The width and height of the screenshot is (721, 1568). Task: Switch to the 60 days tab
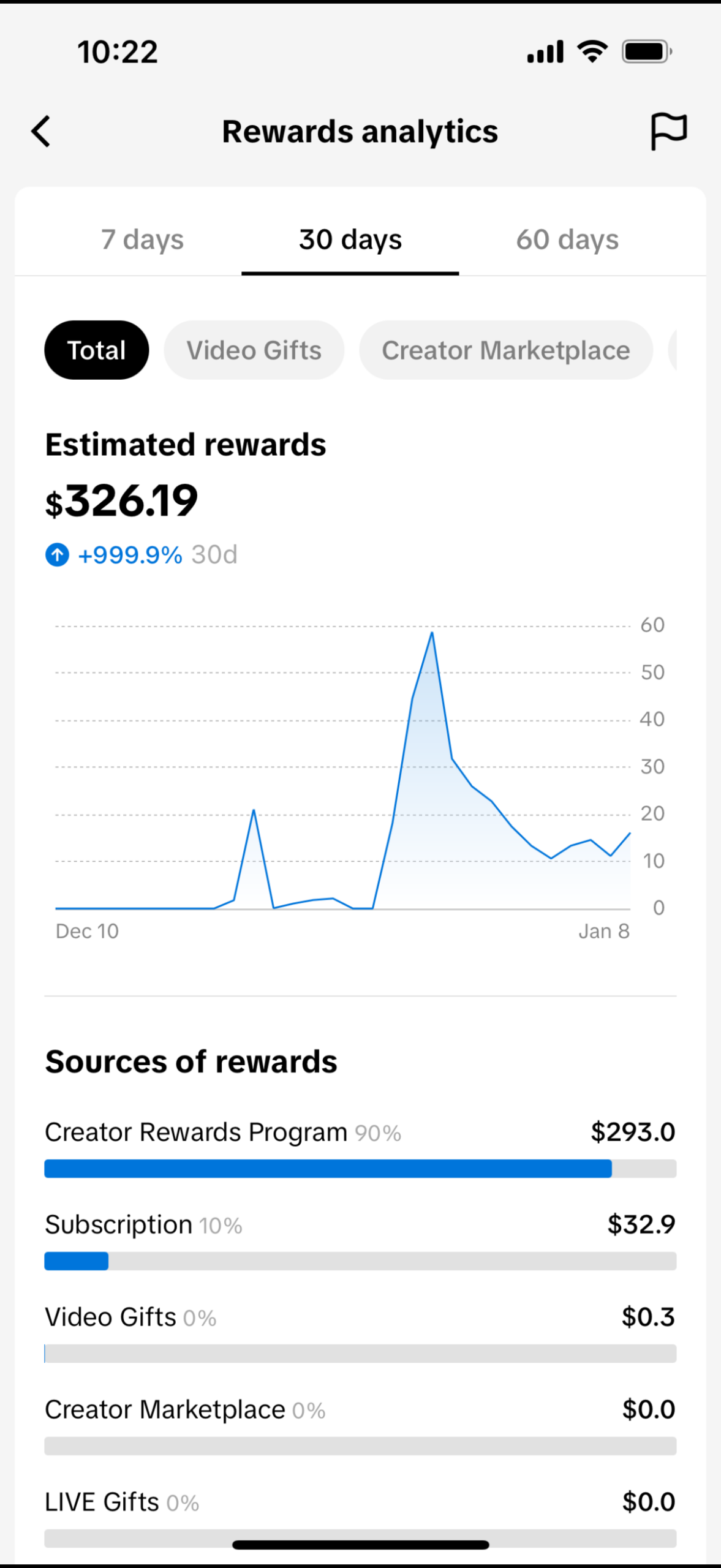567,239
